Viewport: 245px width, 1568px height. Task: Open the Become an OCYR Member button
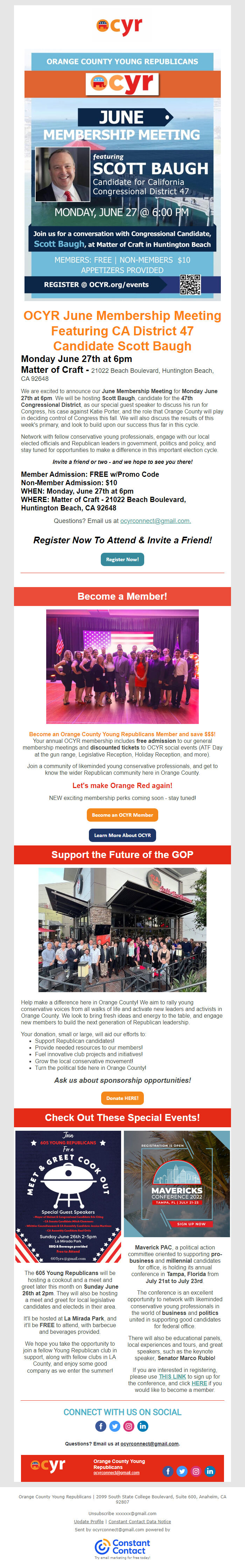tap(122, 814)
